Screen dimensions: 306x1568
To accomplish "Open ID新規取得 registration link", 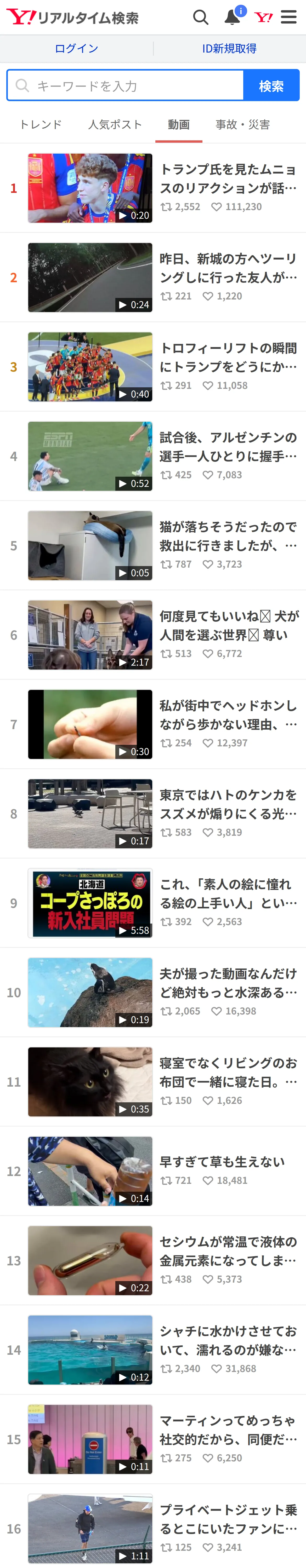I will [229, 49].
